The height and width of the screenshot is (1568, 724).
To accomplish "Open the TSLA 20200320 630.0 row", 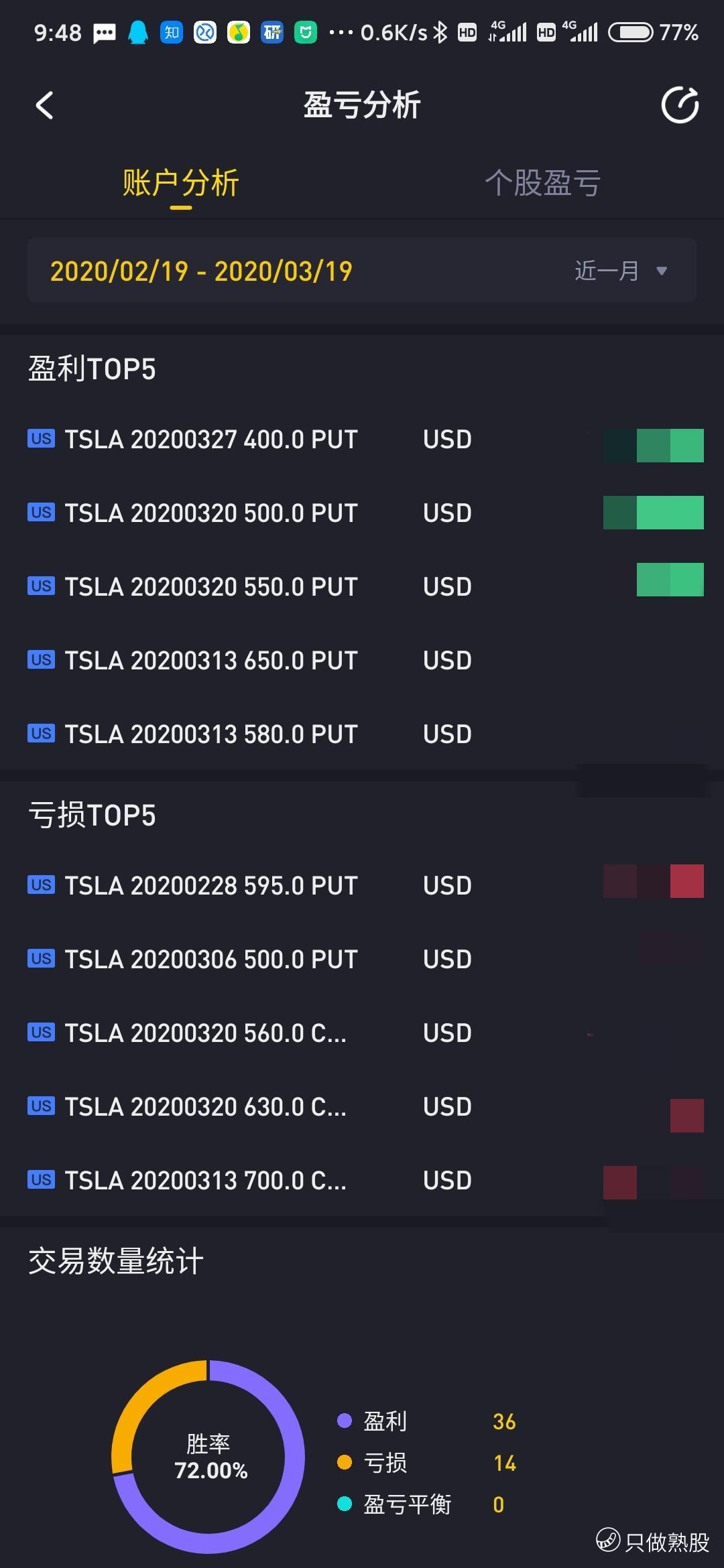I will pos(362,1107).
